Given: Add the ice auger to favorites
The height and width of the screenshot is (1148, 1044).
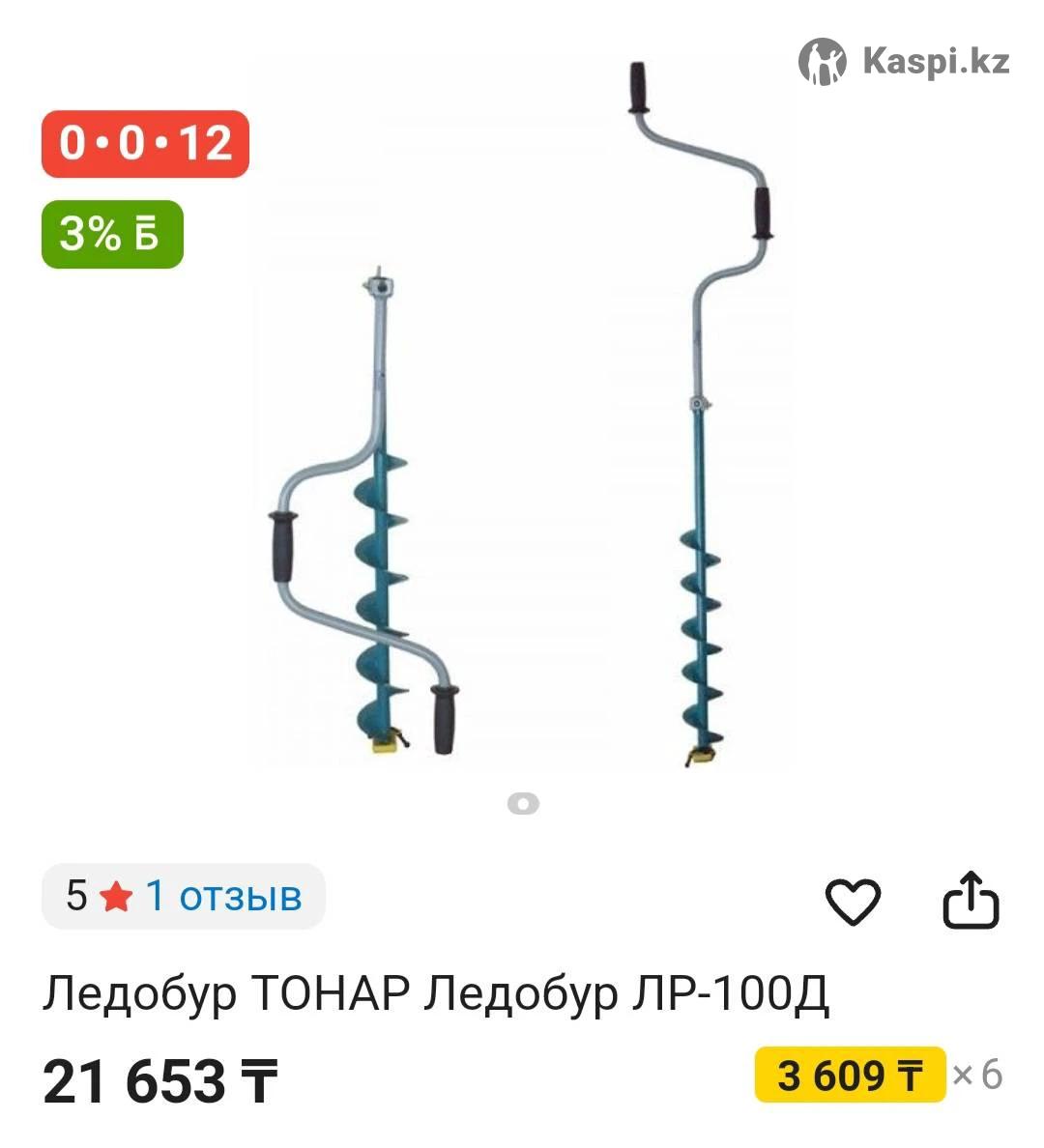Looking at the screenshot, I should click(x=853, y=901).
